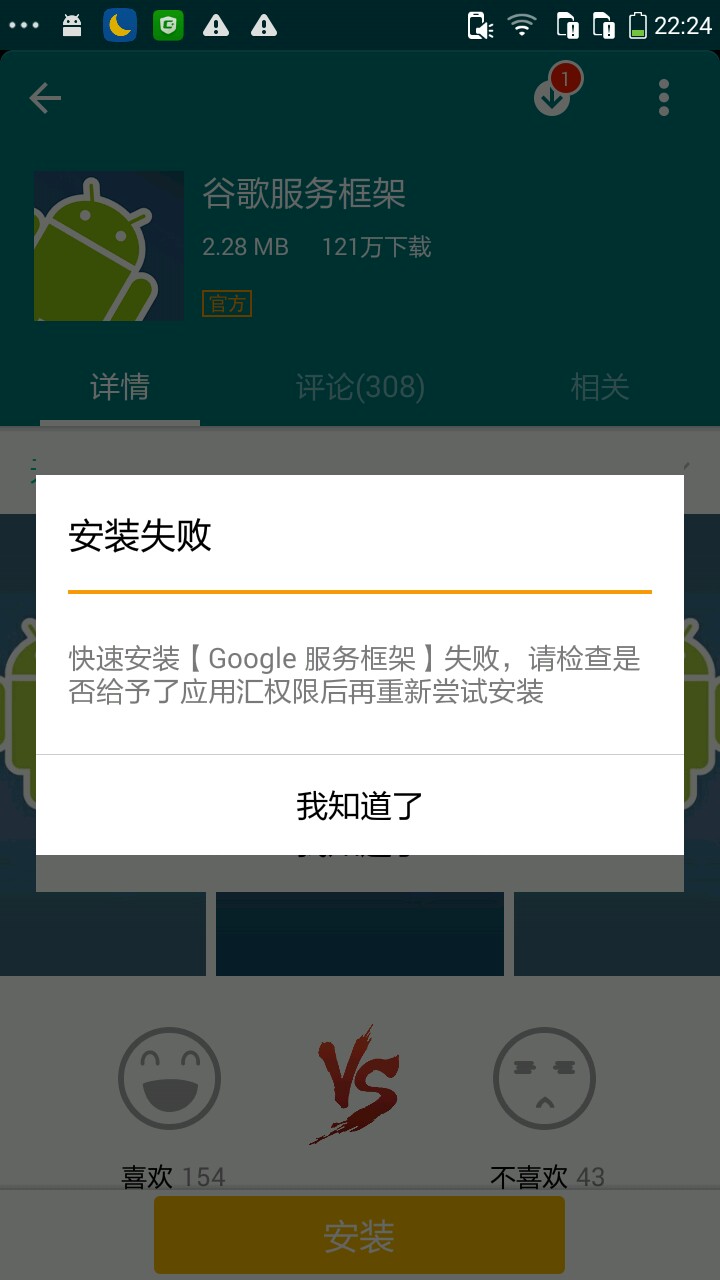720x1280 pixels.
Task: Vote 喜欢 with the smiley face
Action: [170, 1078]
